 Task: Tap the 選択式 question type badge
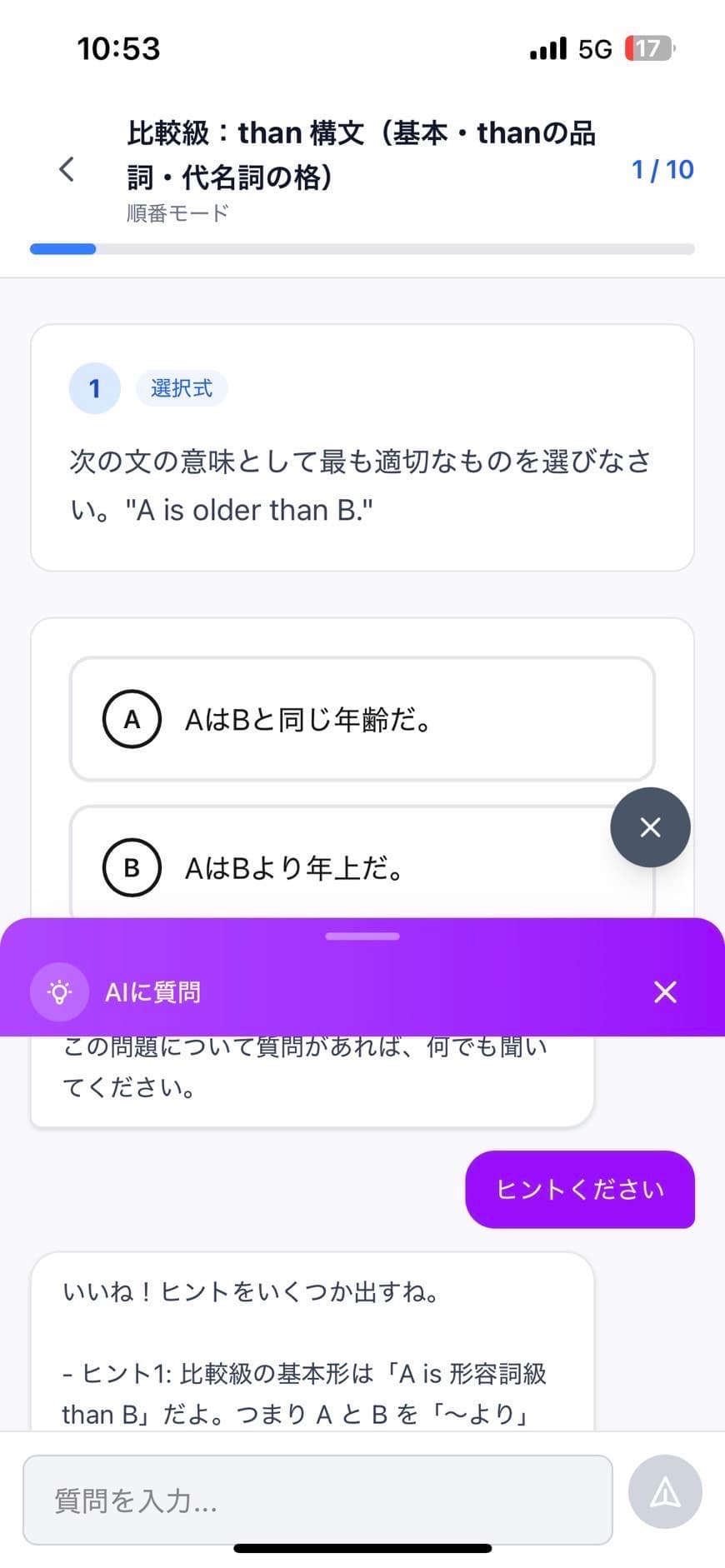tap(182, 387)
